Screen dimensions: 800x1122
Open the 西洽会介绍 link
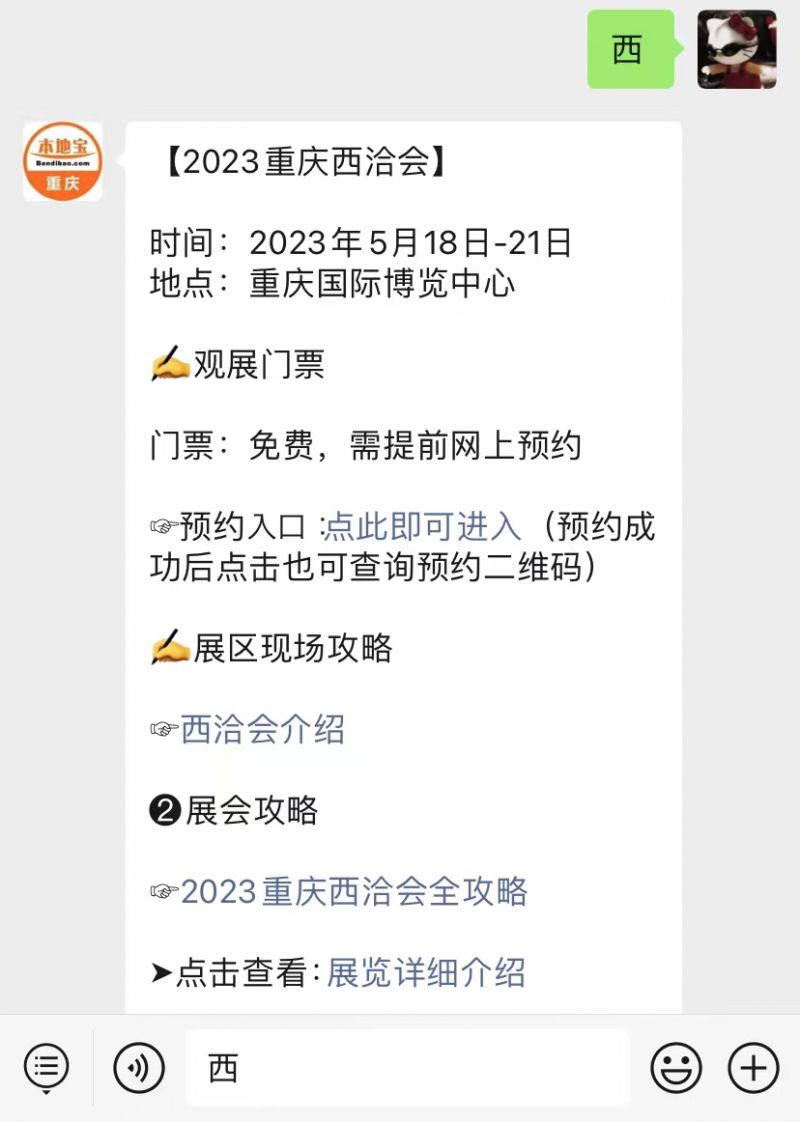(x=263, y=730)
